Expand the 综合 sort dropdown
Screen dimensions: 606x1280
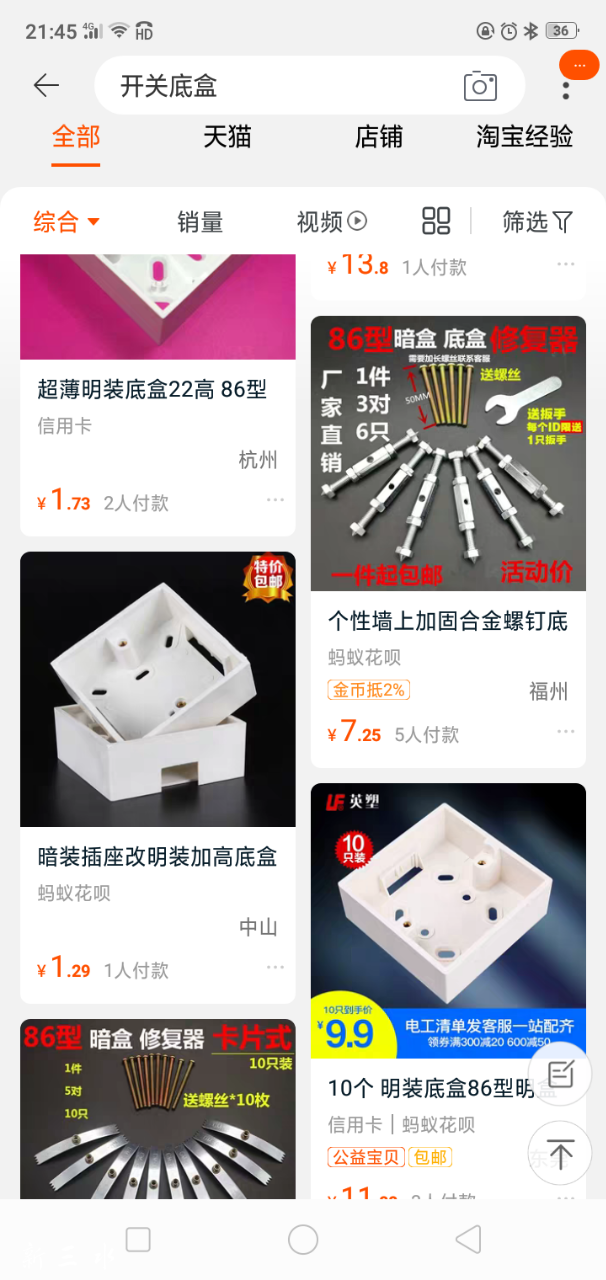click(66, 222)
